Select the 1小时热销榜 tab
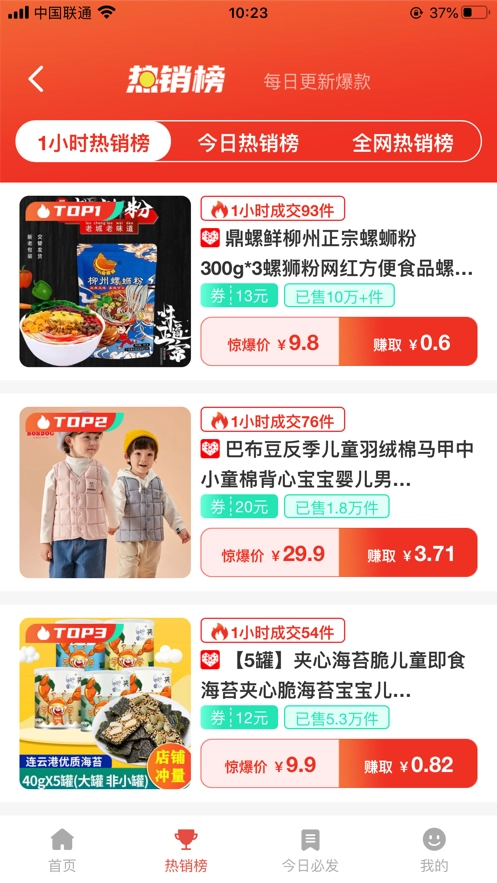The image size is (497, 883). point(93,142)
